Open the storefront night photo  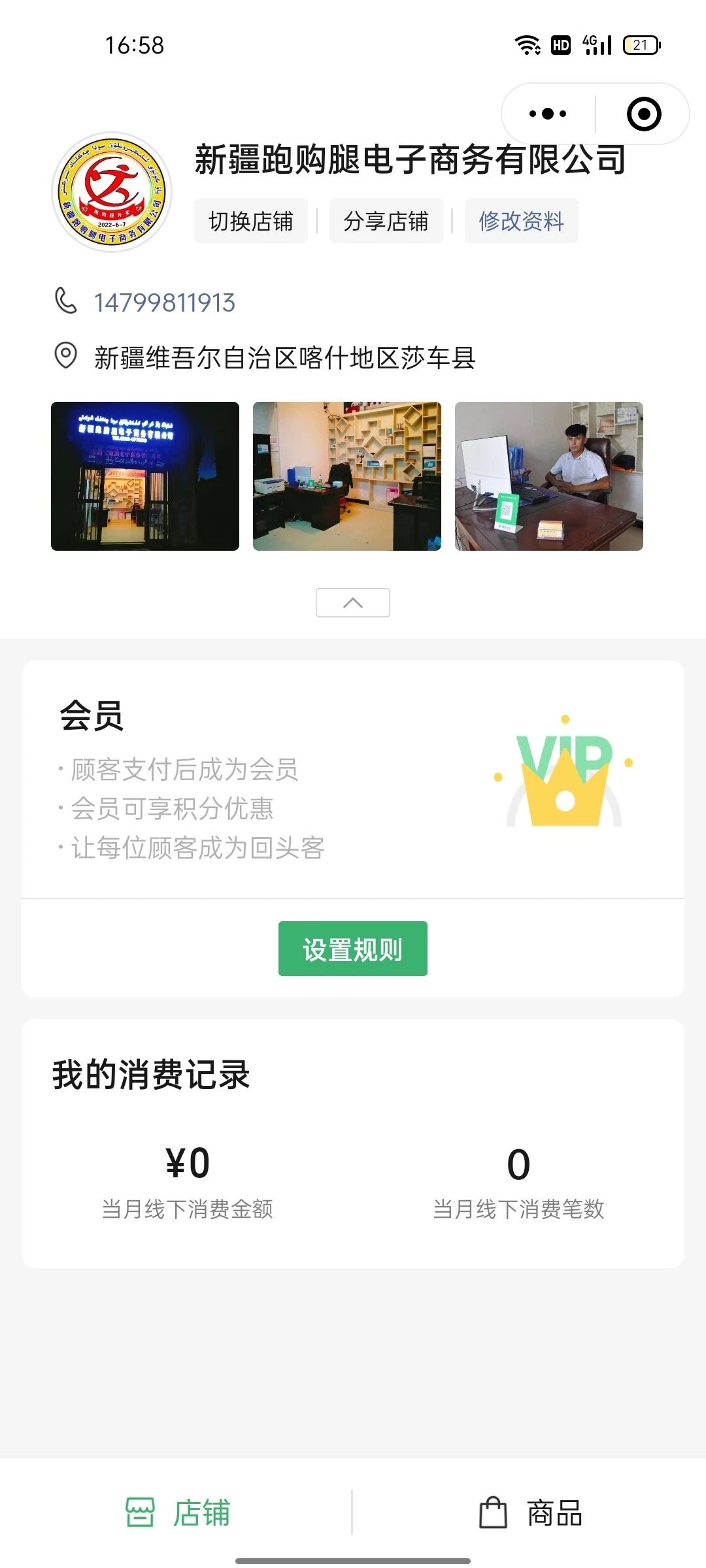click(145, 476)
